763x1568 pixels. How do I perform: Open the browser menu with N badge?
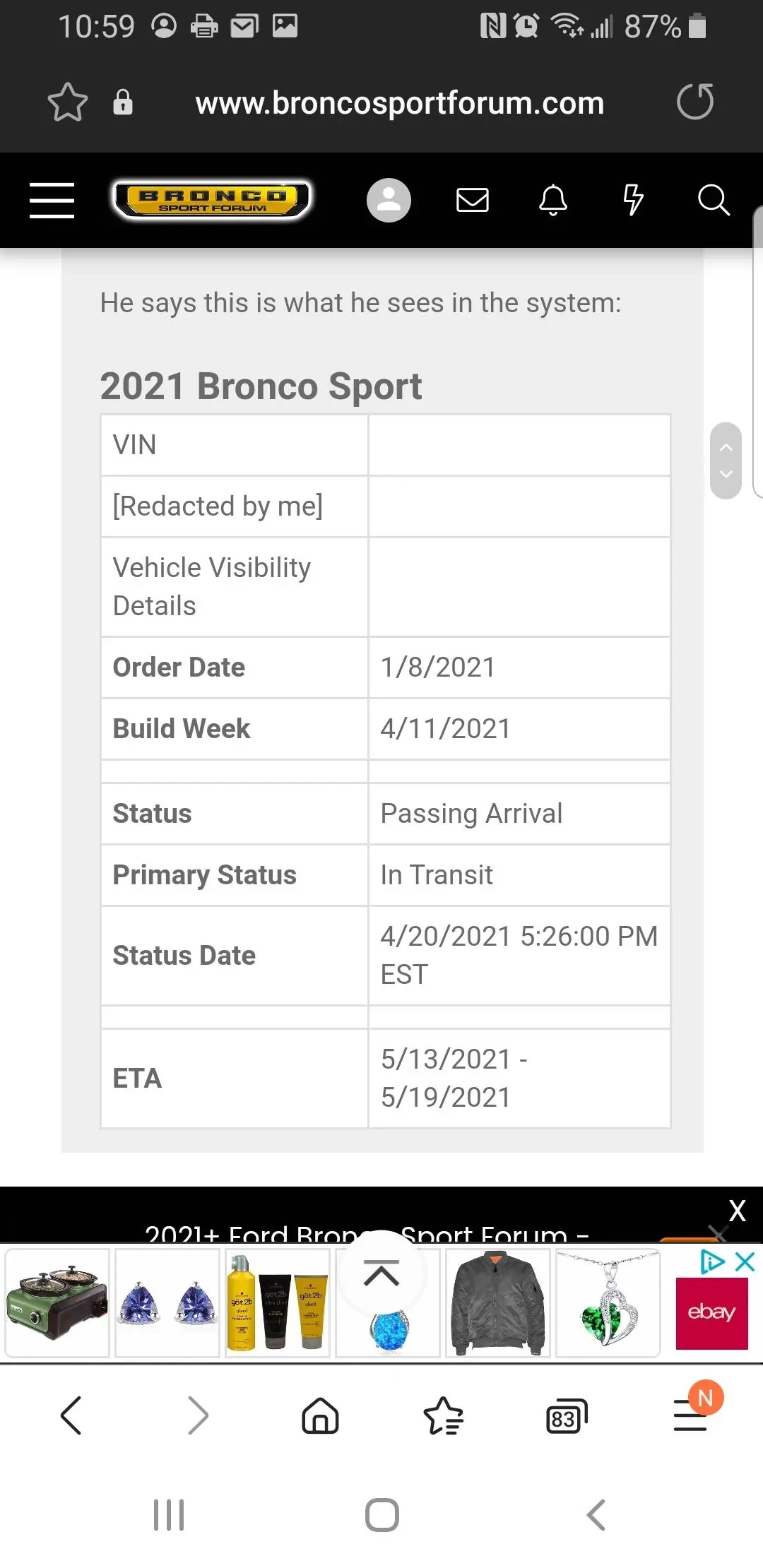691,1415
